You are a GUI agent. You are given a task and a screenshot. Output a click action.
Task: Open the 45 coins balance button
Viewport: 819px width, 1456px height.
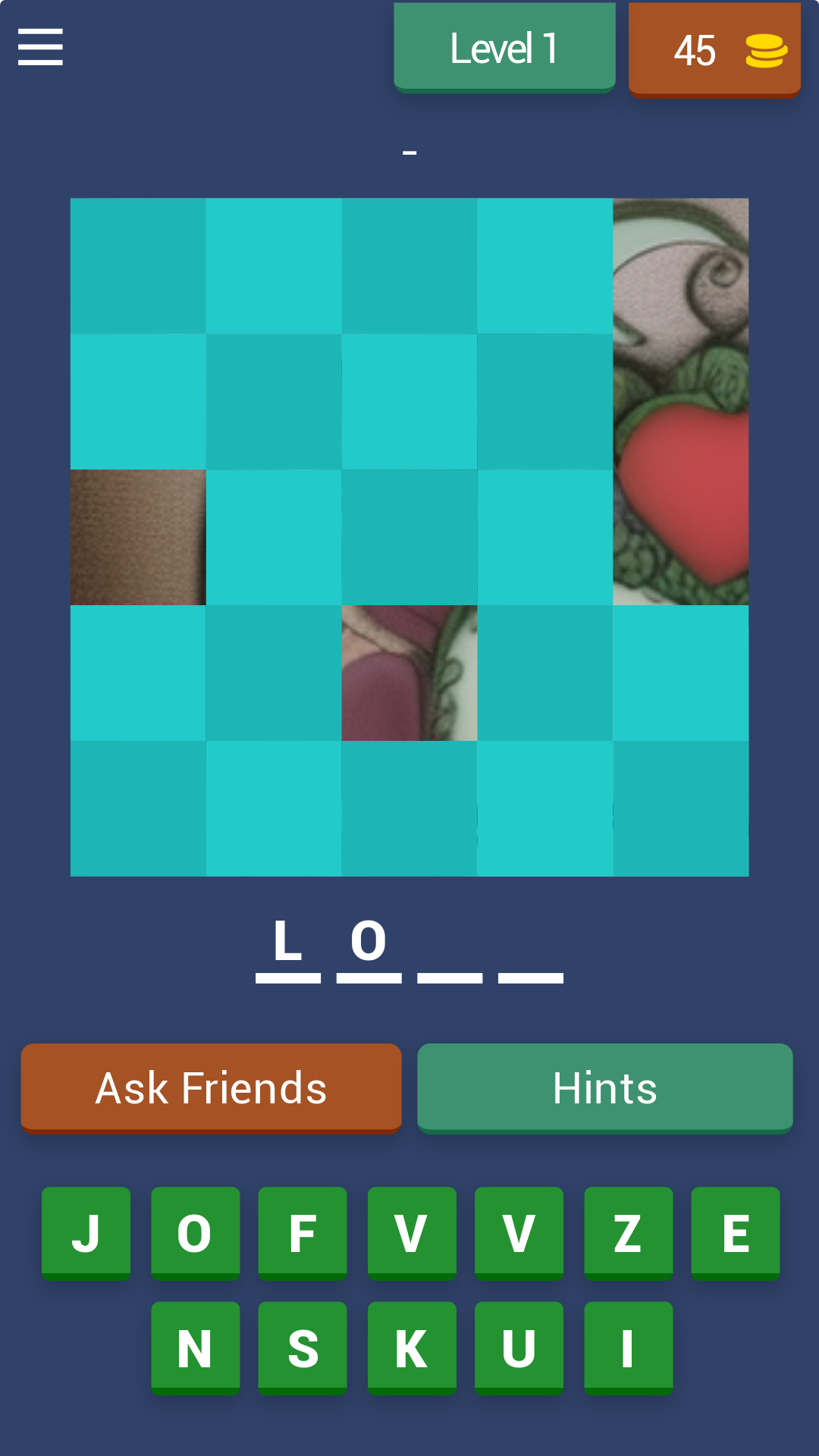pos(714,50)
